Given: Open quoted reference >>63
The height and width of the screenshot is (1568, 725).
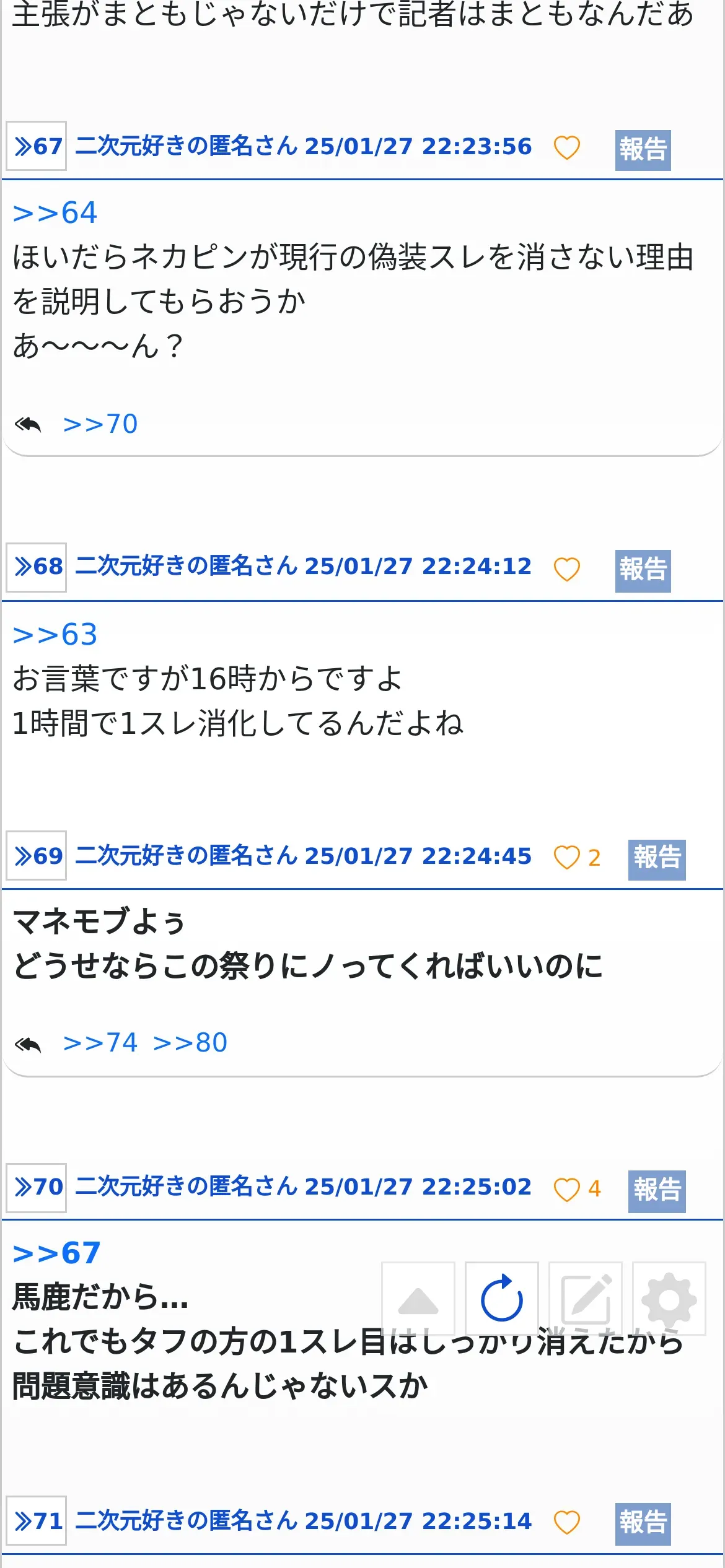Looking at the screenshot, I should pyautogui.click(x=55, y=635).
